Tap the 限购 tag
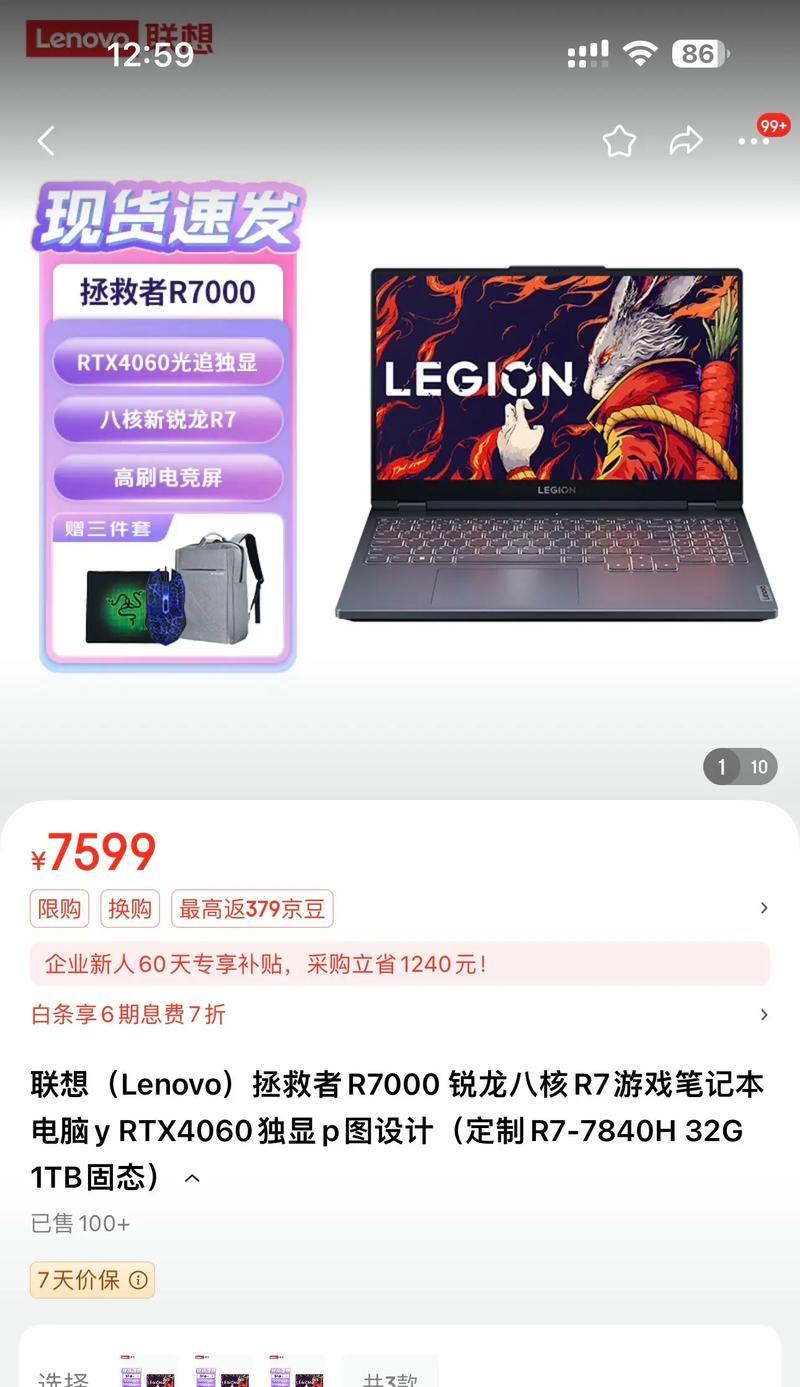The height and width of the screenshot is (1387, 800). [x=59, y=909]
